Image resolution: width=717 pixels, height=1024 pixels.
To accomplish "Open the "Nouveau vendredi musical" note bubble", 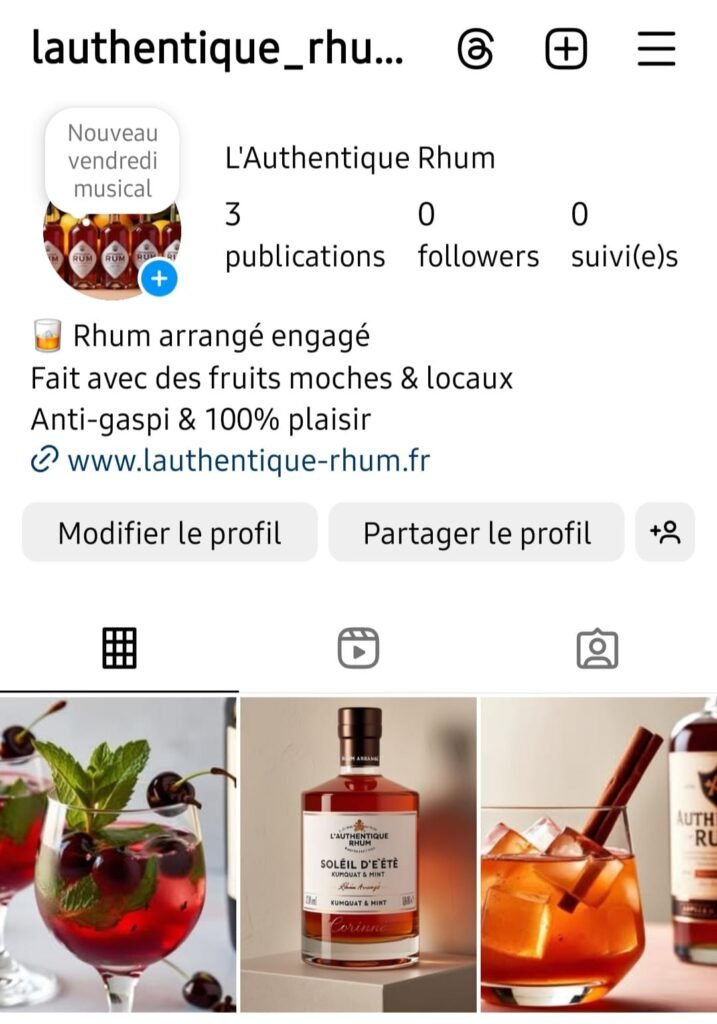I will pyautogui.click(x=112, y=160).
